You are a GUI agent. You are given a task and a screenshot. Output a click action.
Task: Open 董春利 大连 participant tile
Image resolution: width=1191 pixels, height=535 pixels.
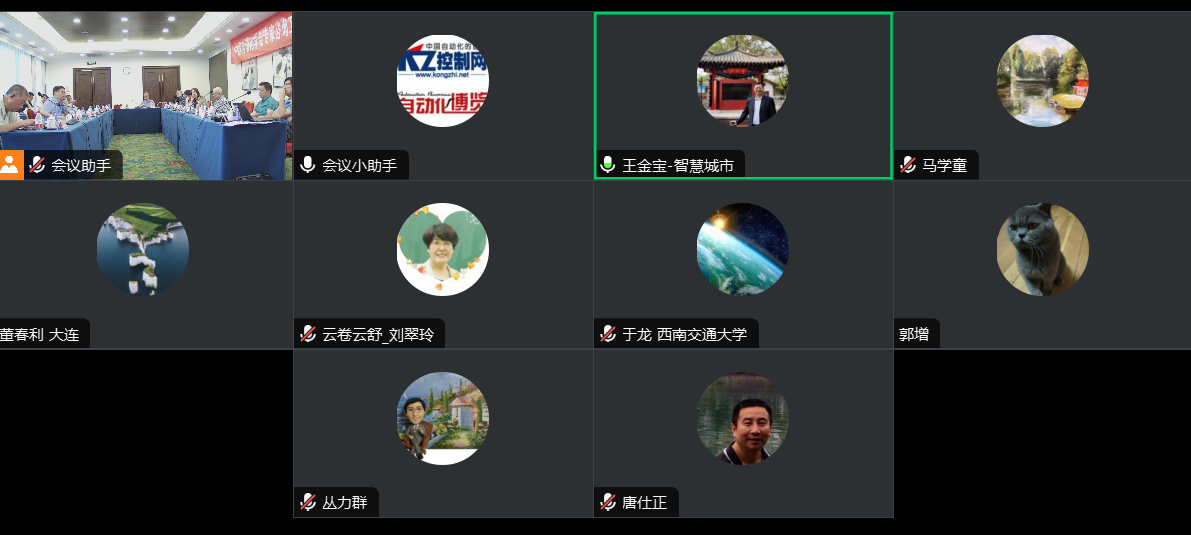click(143, 250)
